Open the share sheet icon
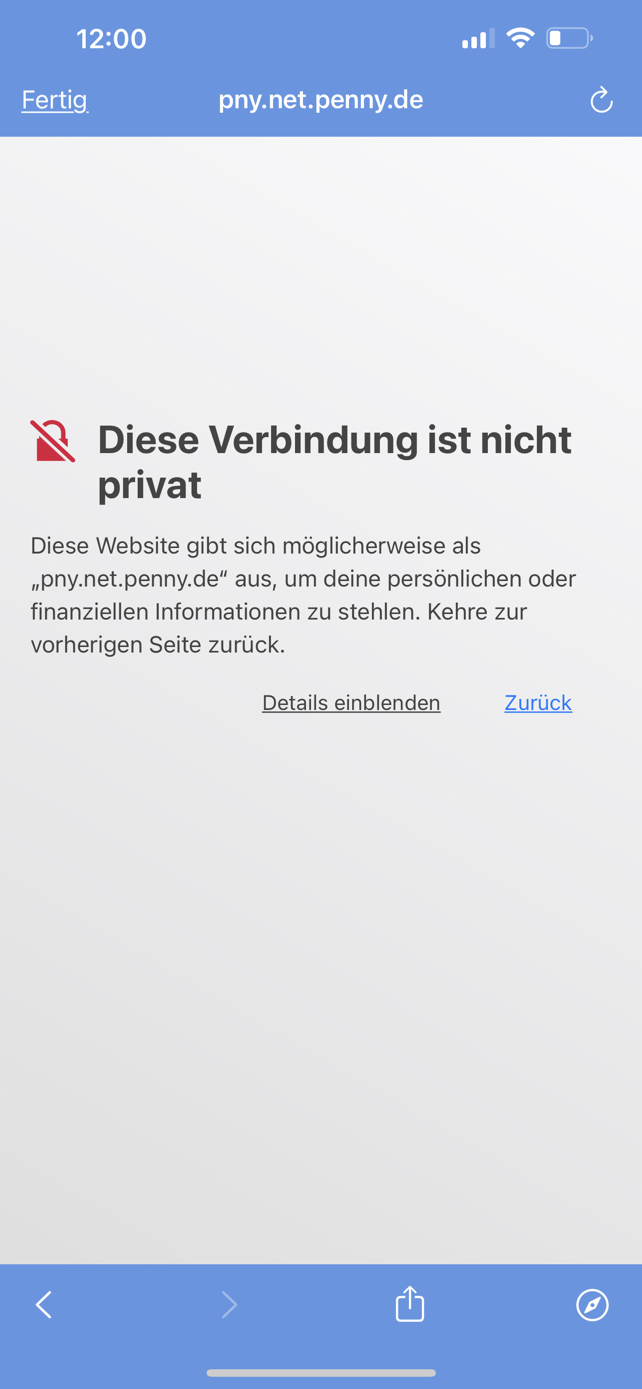The image size is (642, 1389). click(410, 1304)
